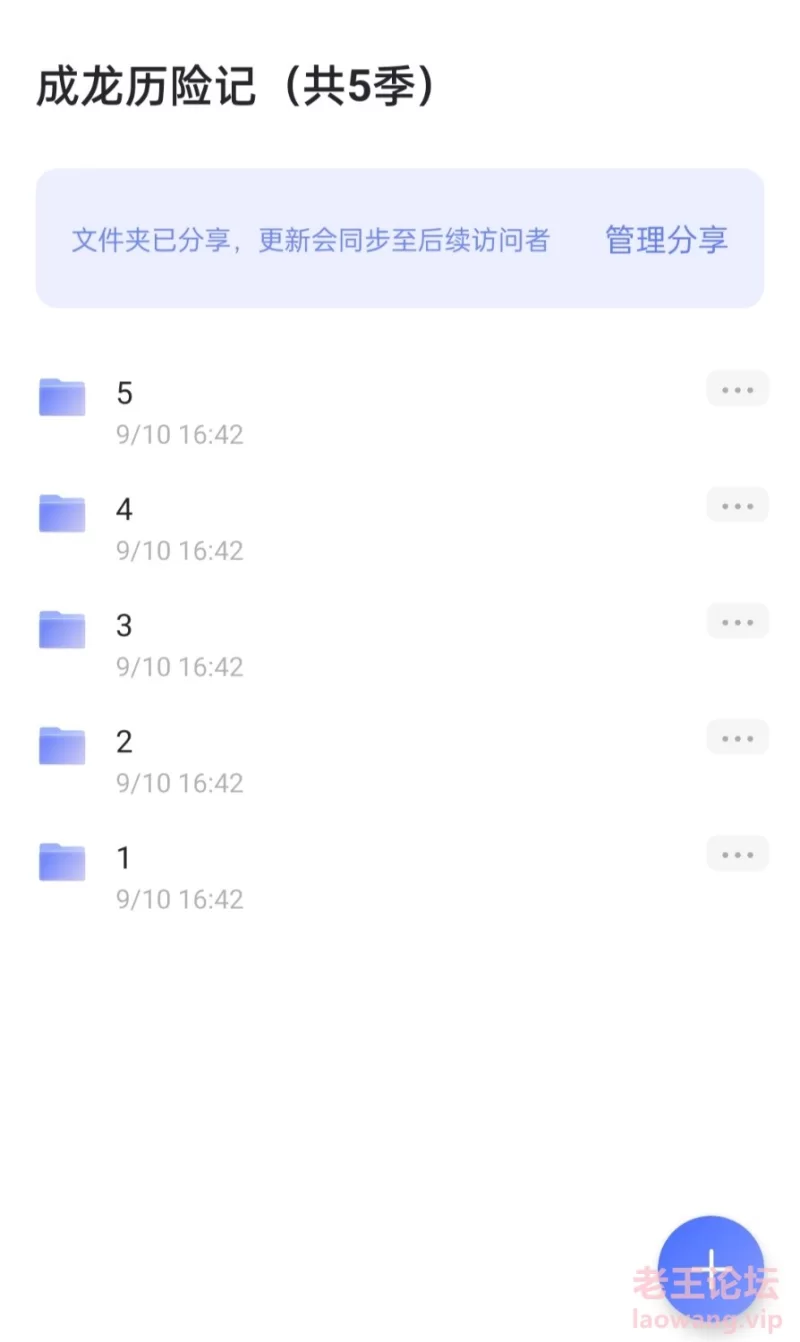Open the more options for folder 1
This screenshot has width=800, height=1342.
pos(737,854)
